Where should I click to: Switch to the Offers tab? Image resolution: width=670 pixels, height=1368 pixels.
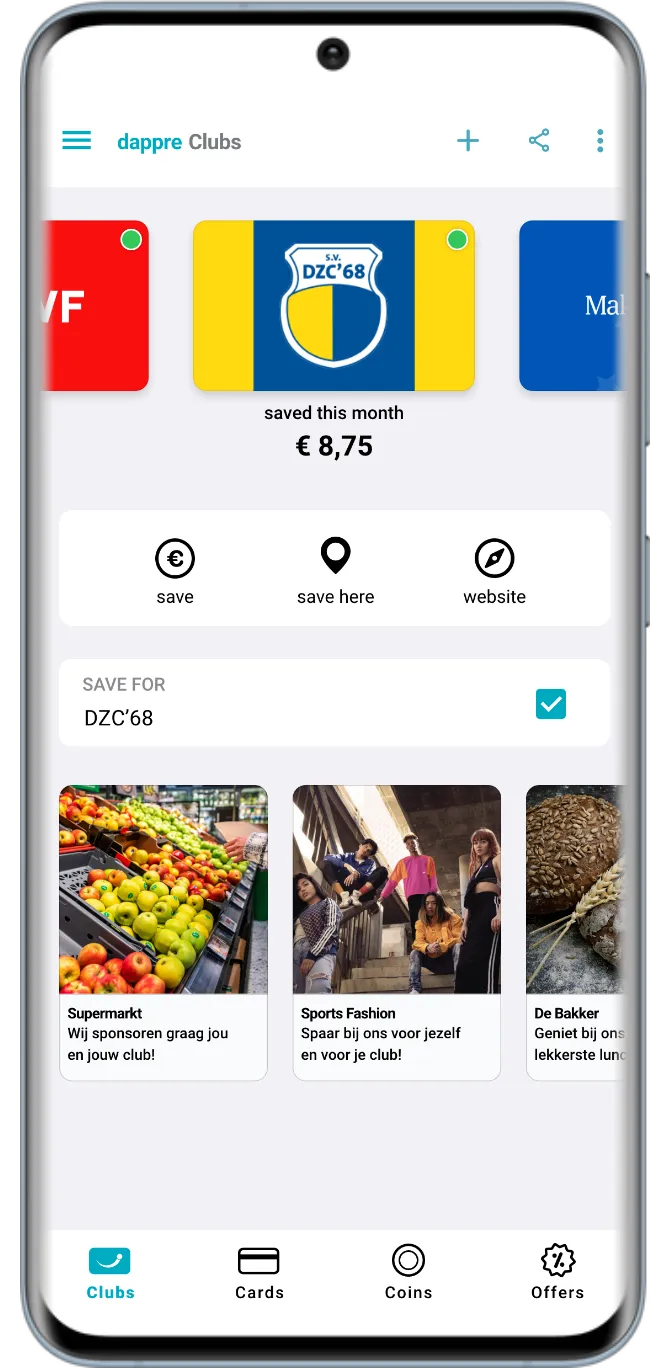point(557,1272)
